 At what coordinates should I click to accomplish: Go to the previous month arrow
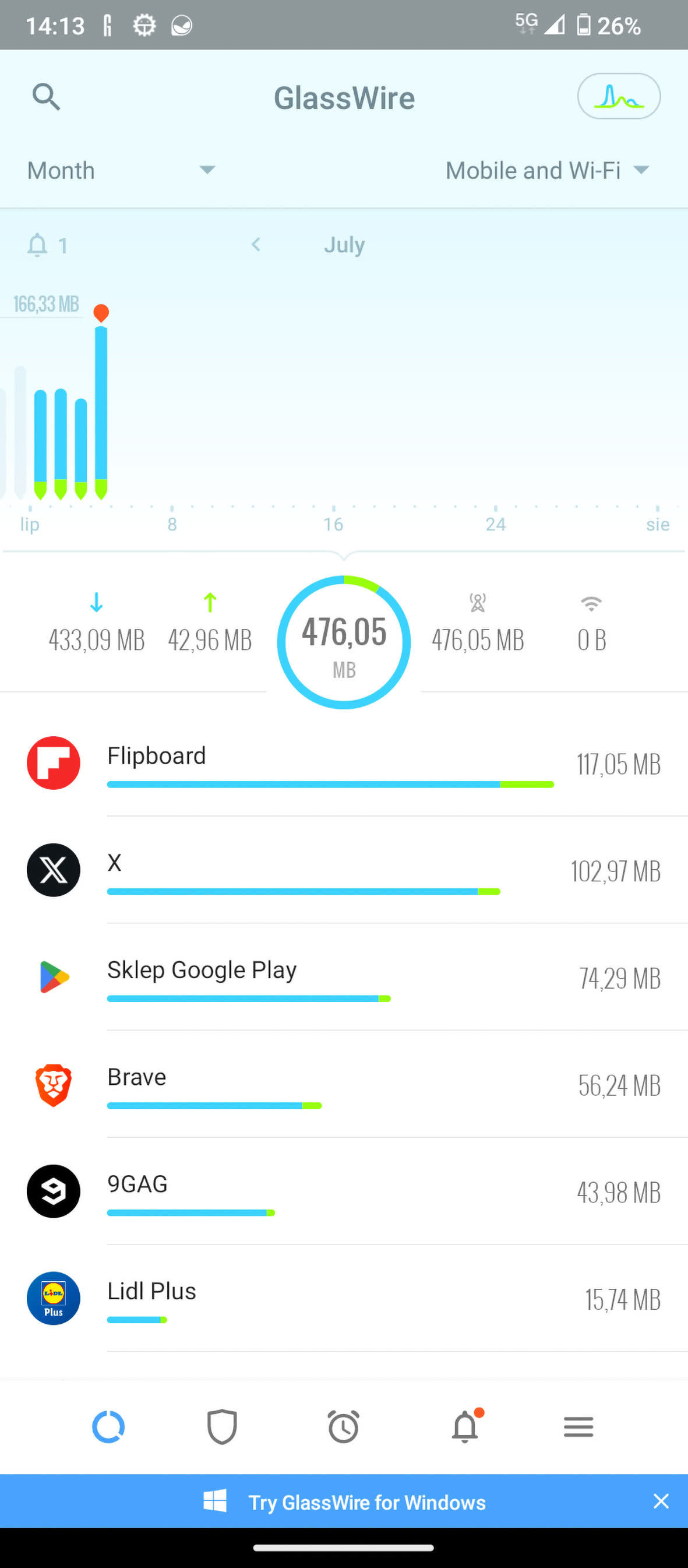pos(256,245)
